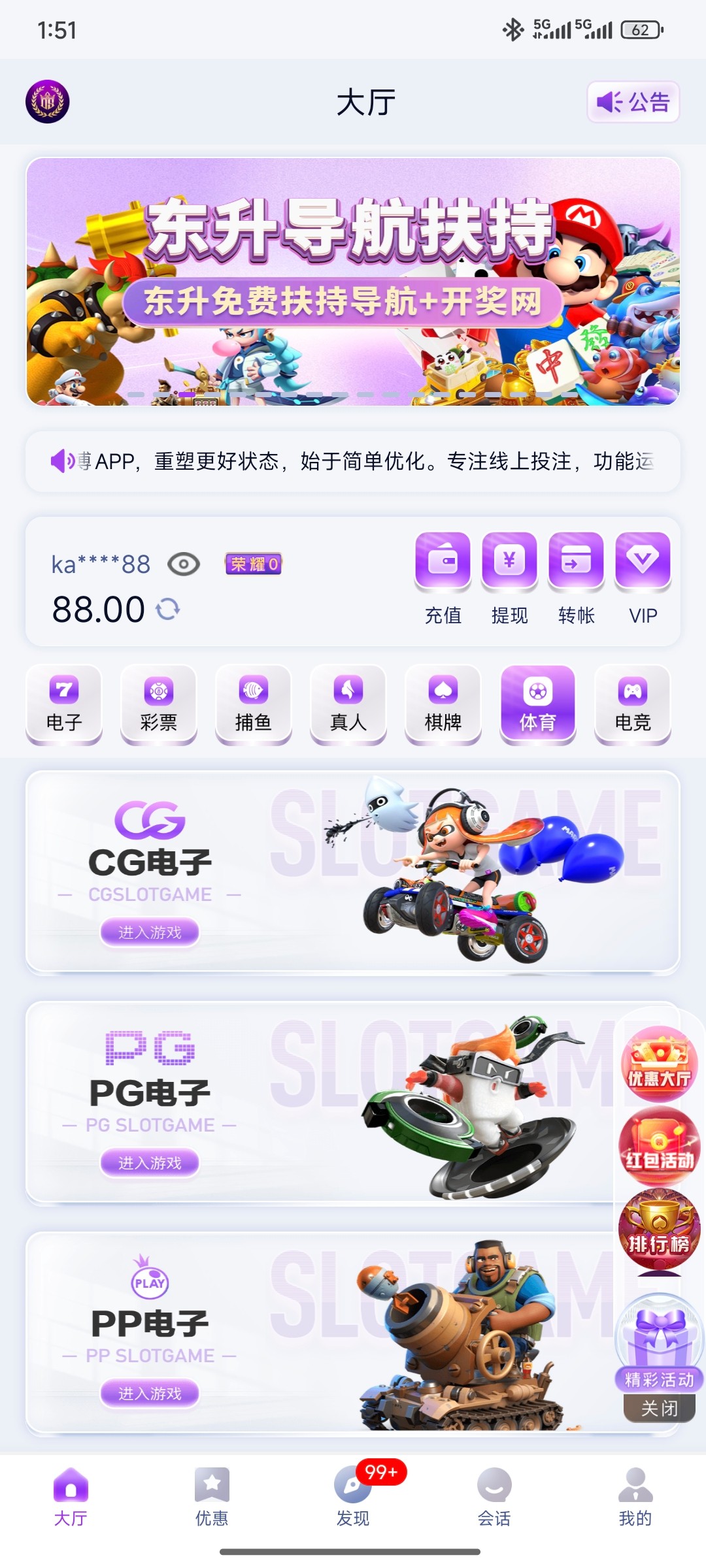Select the 真人 category
The width and height of the screenshot is (706, 1568).
click(348, 704)
